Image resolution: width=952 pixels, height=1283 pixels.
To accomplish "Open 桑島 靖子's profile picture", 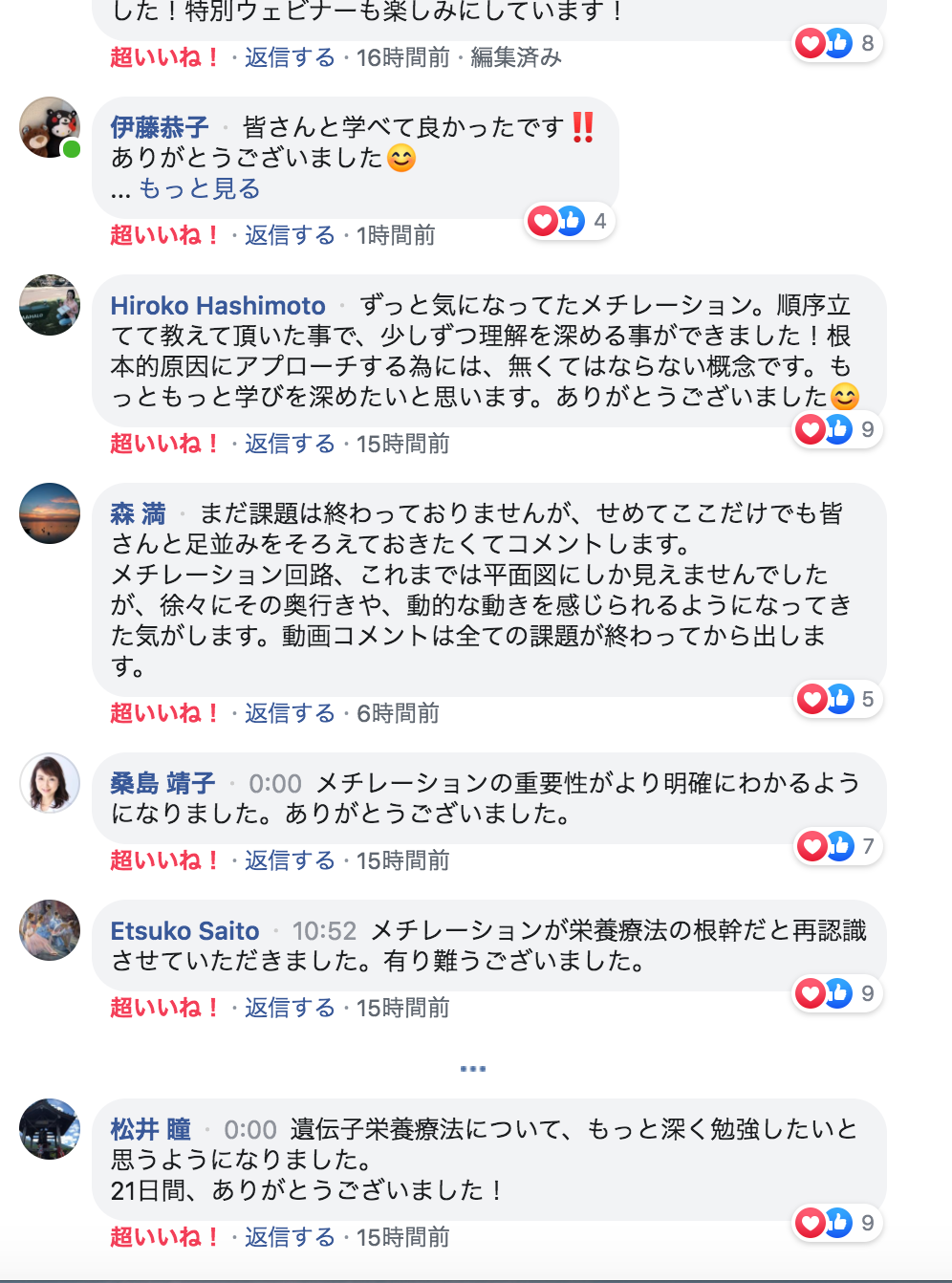I will click(x=50, y=783).
